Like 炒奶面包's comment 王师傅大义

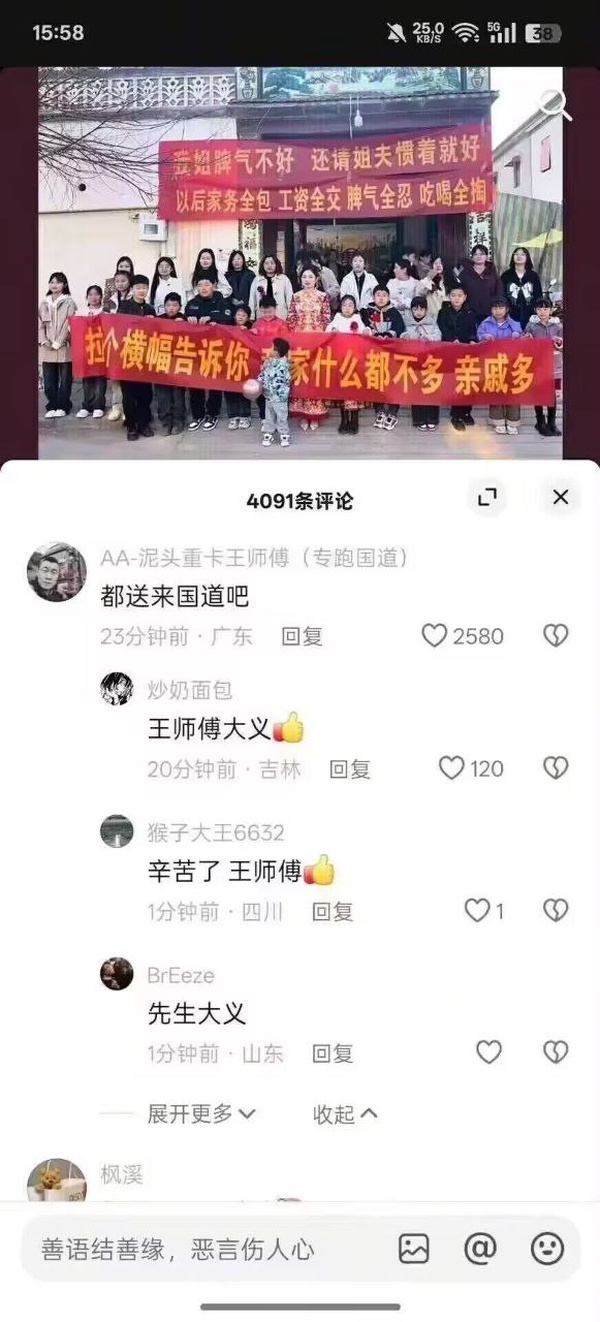click(452, 768)
